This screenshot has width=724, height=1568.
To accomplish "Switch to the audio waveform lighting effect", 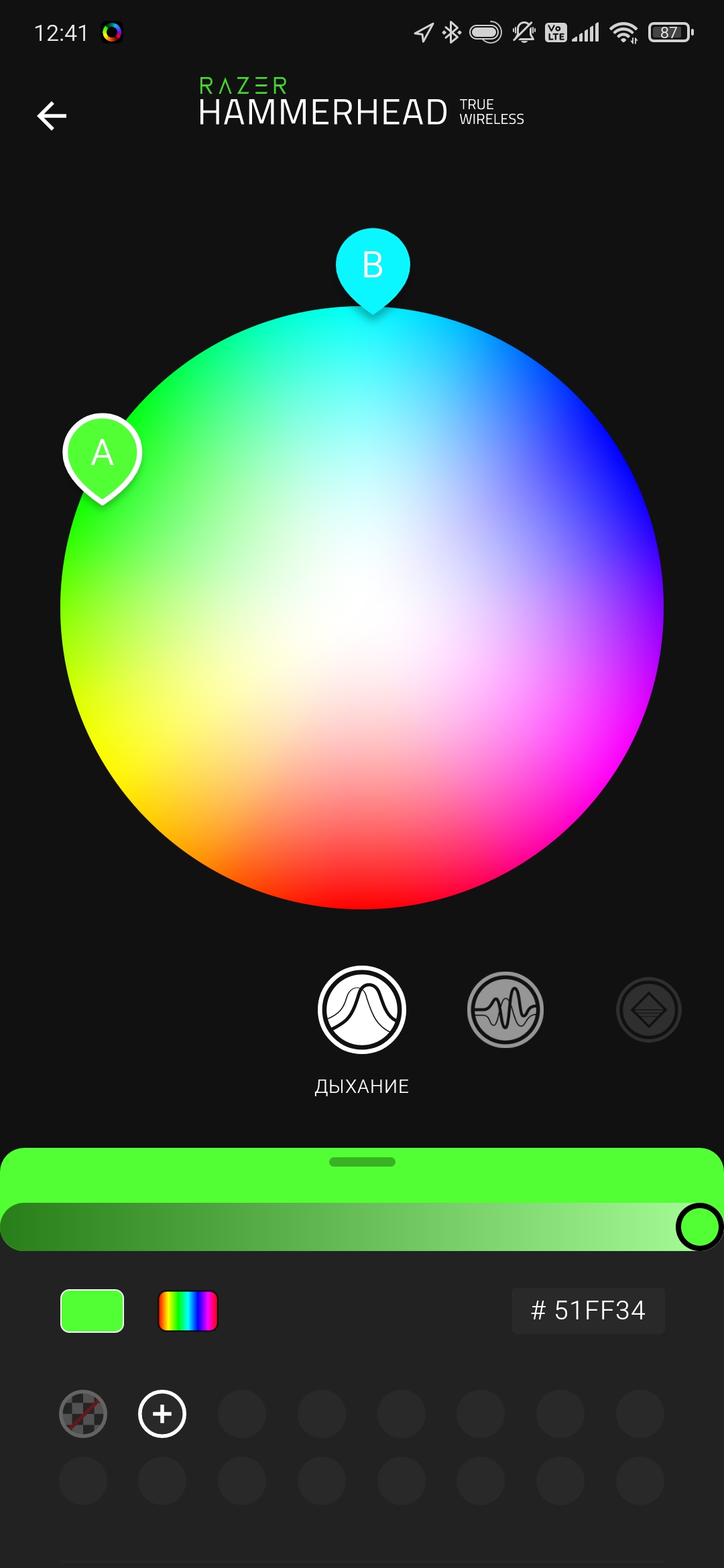I will (505, 1010).
